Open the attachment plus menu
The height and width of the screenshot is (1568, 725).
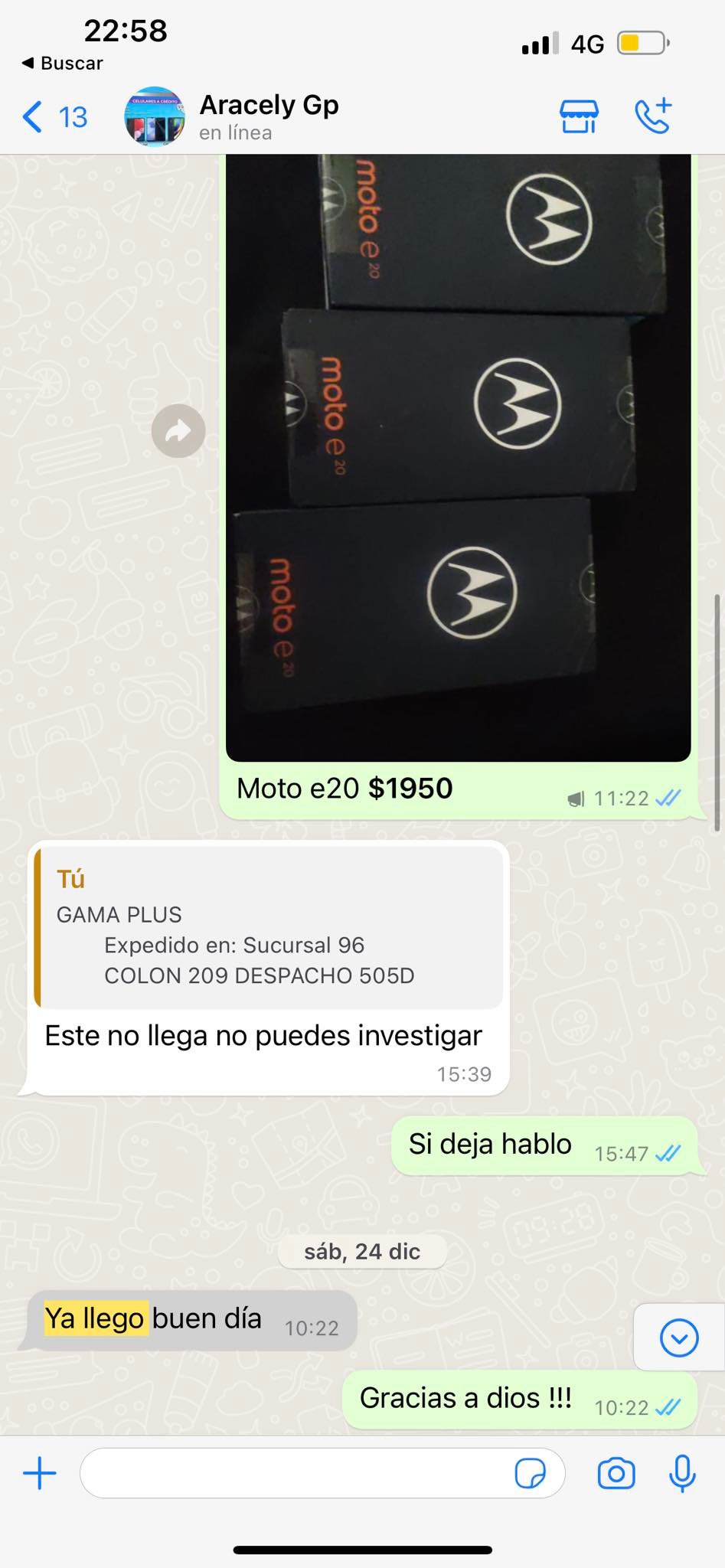click(40, 1473)
